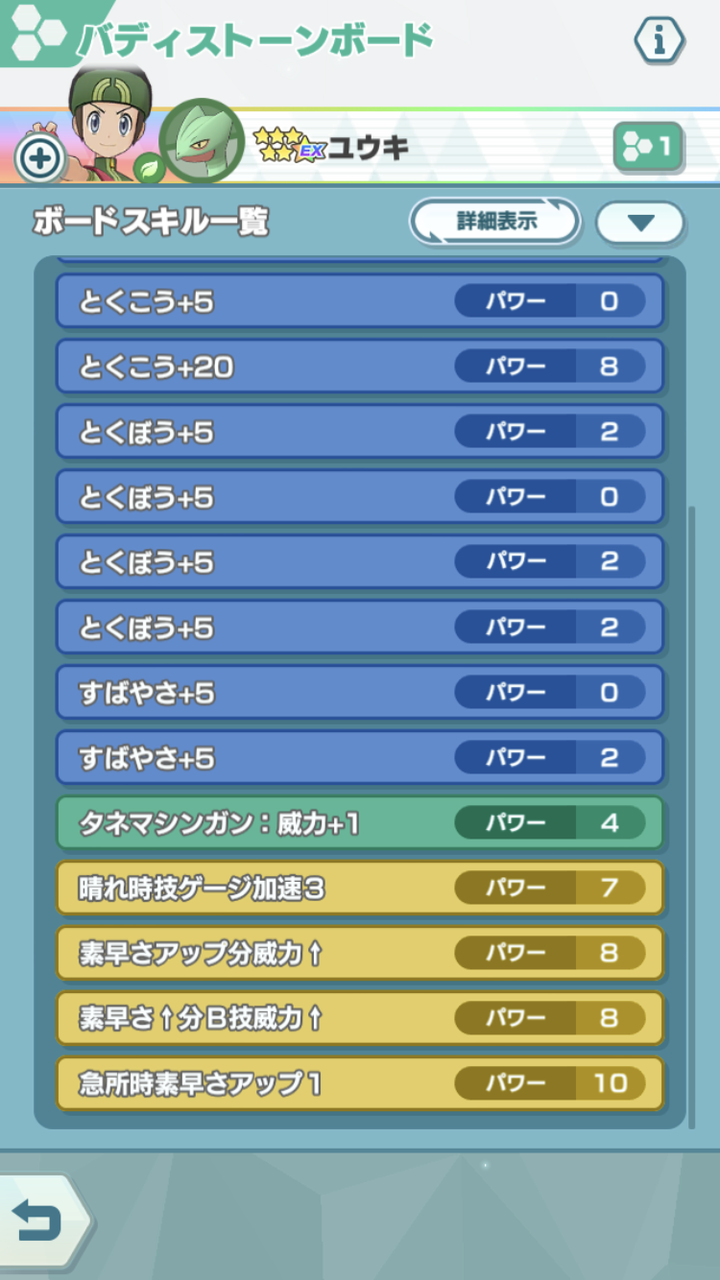Select the 素早さアップ分威力↑ yellow skill
Screen dimensions: 720x1280
360,953
